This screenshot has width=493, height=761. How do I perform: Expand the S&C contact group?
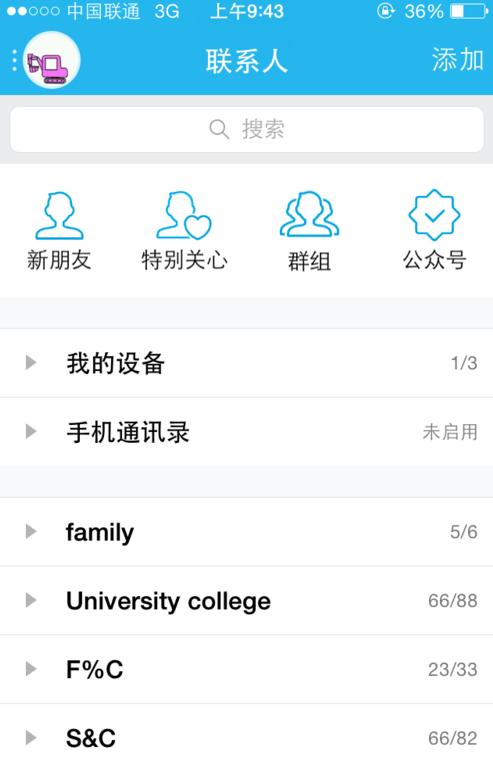click(246, 735)
